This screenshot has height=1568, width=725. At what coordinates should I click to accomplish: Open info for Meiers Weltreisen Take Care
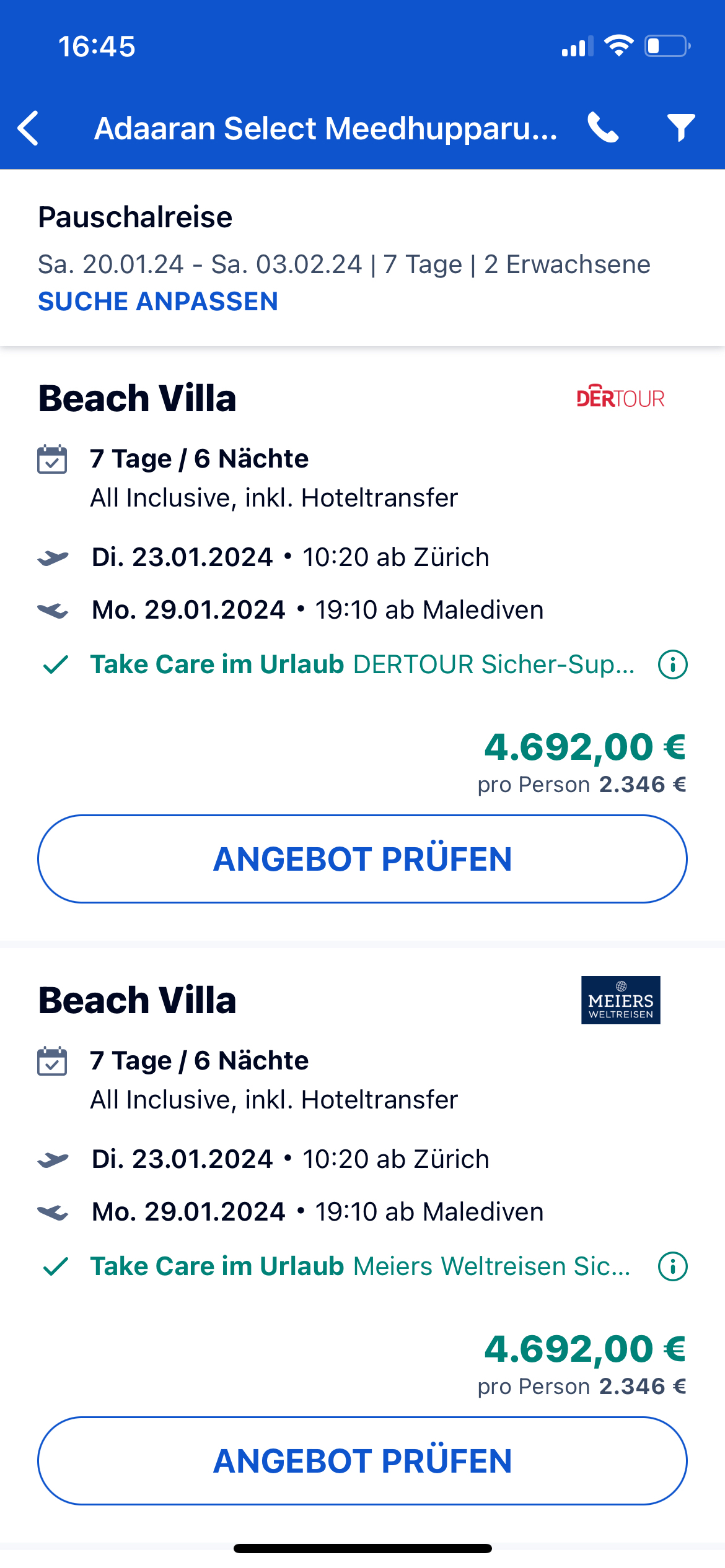[x=673, y=1266]
